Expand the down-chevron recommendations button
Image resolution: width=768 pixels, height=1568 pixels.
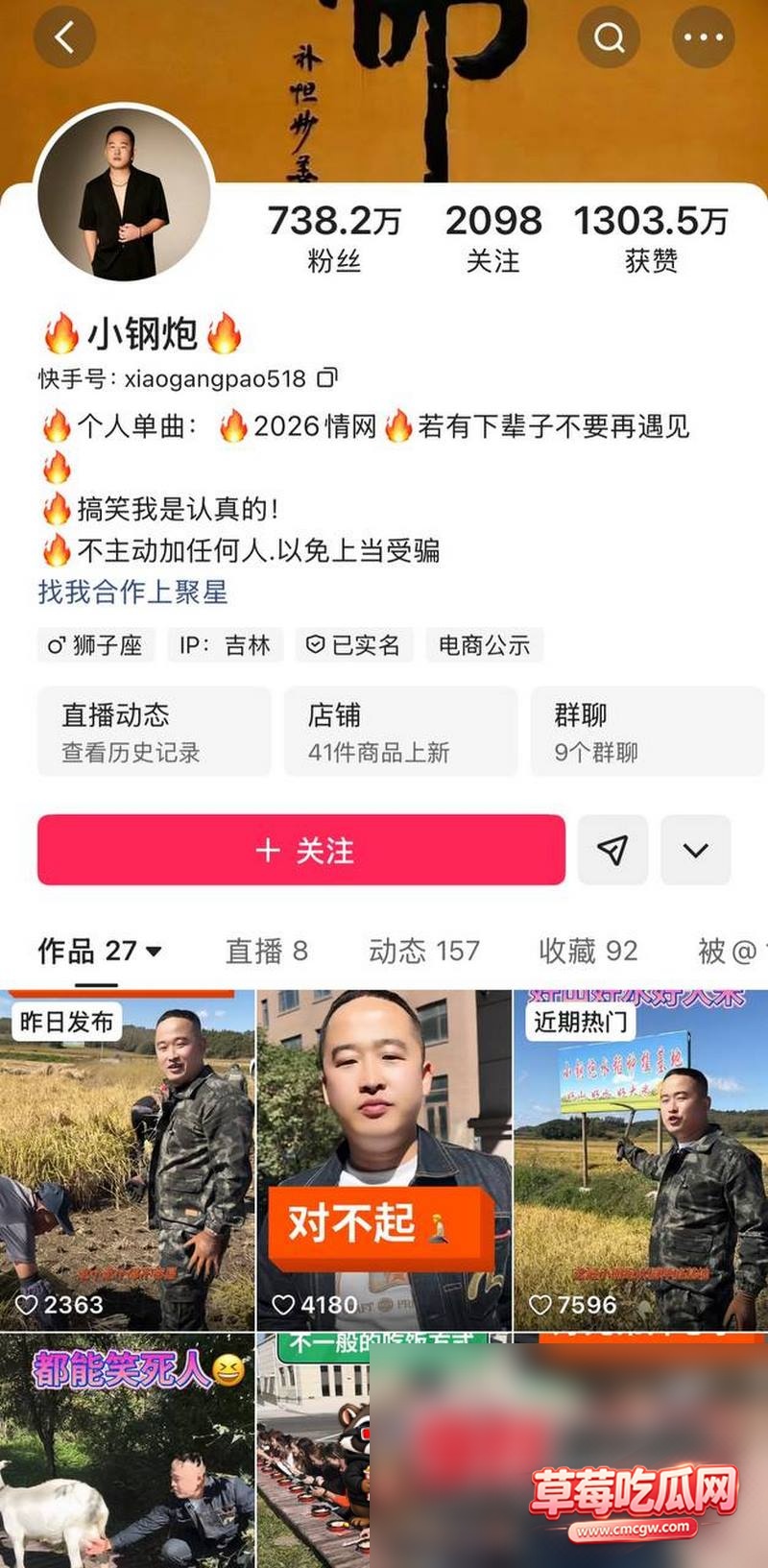tap(696, 850)
